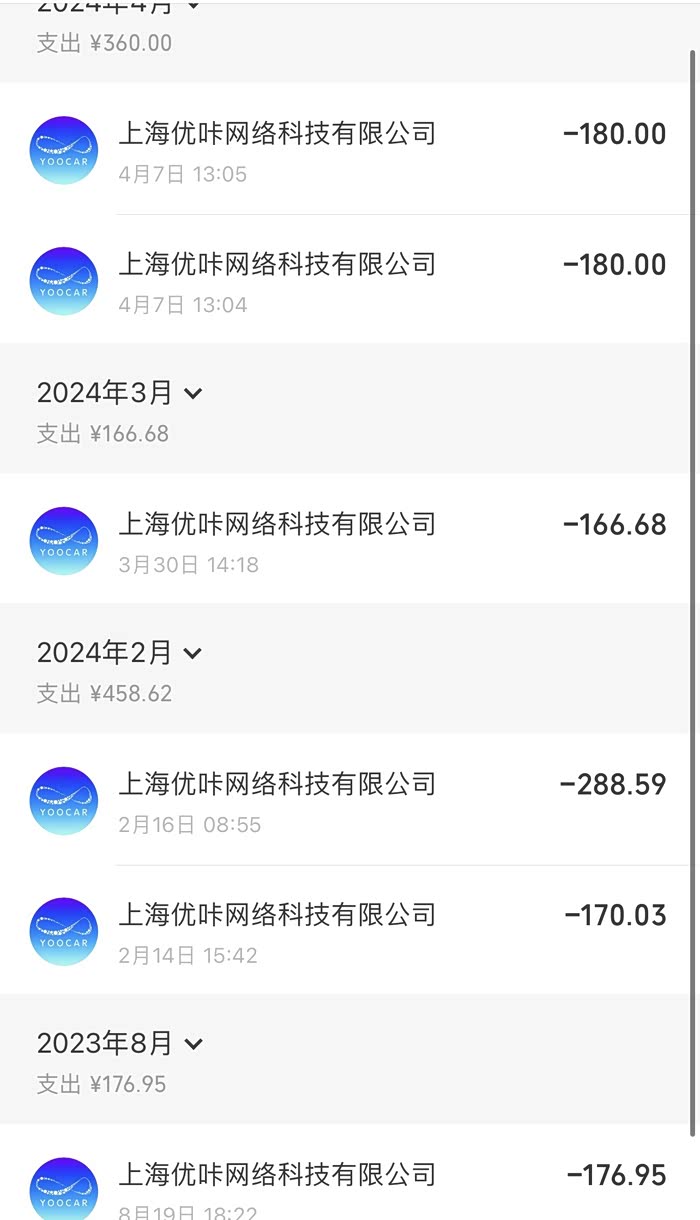Open the -180.00 payment from 4月7日 13:05
The width and height of the screenshot is (700, 1220).
(348, 149)
